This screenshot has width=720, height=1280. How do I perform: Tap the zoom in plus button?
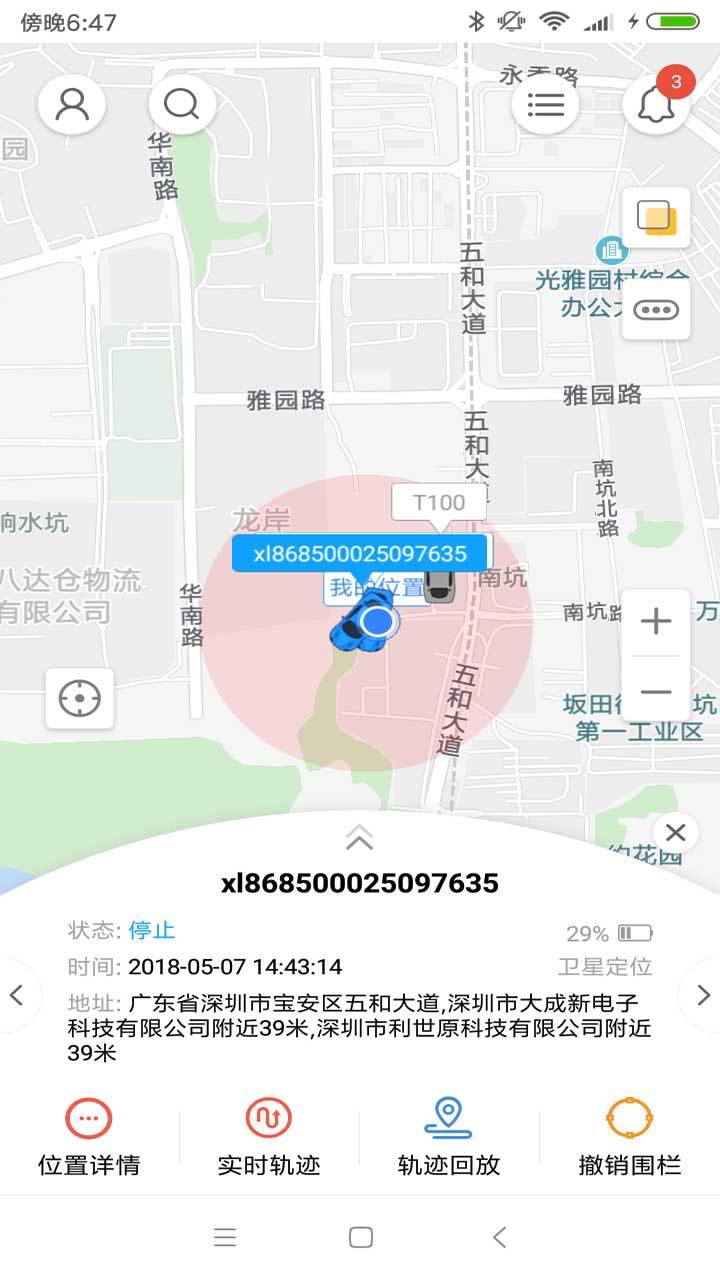tap(656, 622)
